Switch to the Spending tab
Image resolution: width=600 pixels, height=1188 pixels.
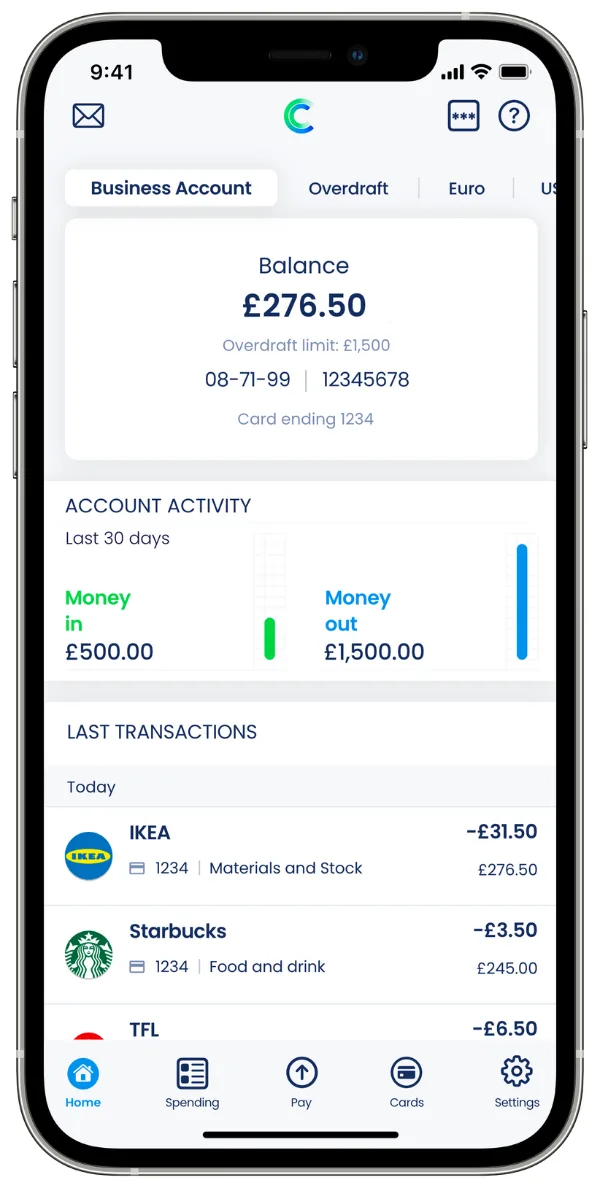point(192,1083)
